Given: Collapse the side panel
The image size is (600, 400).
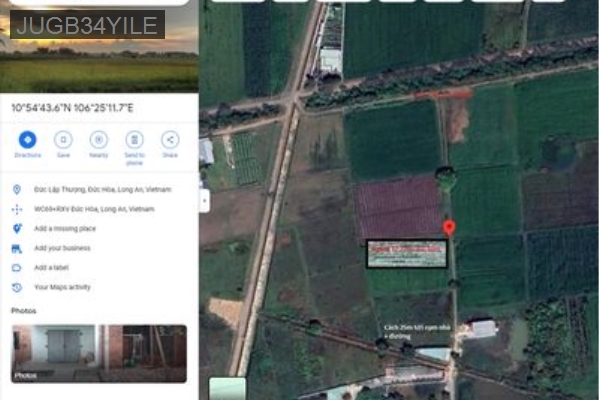Looking at the screenshot, I should [204, 200].
